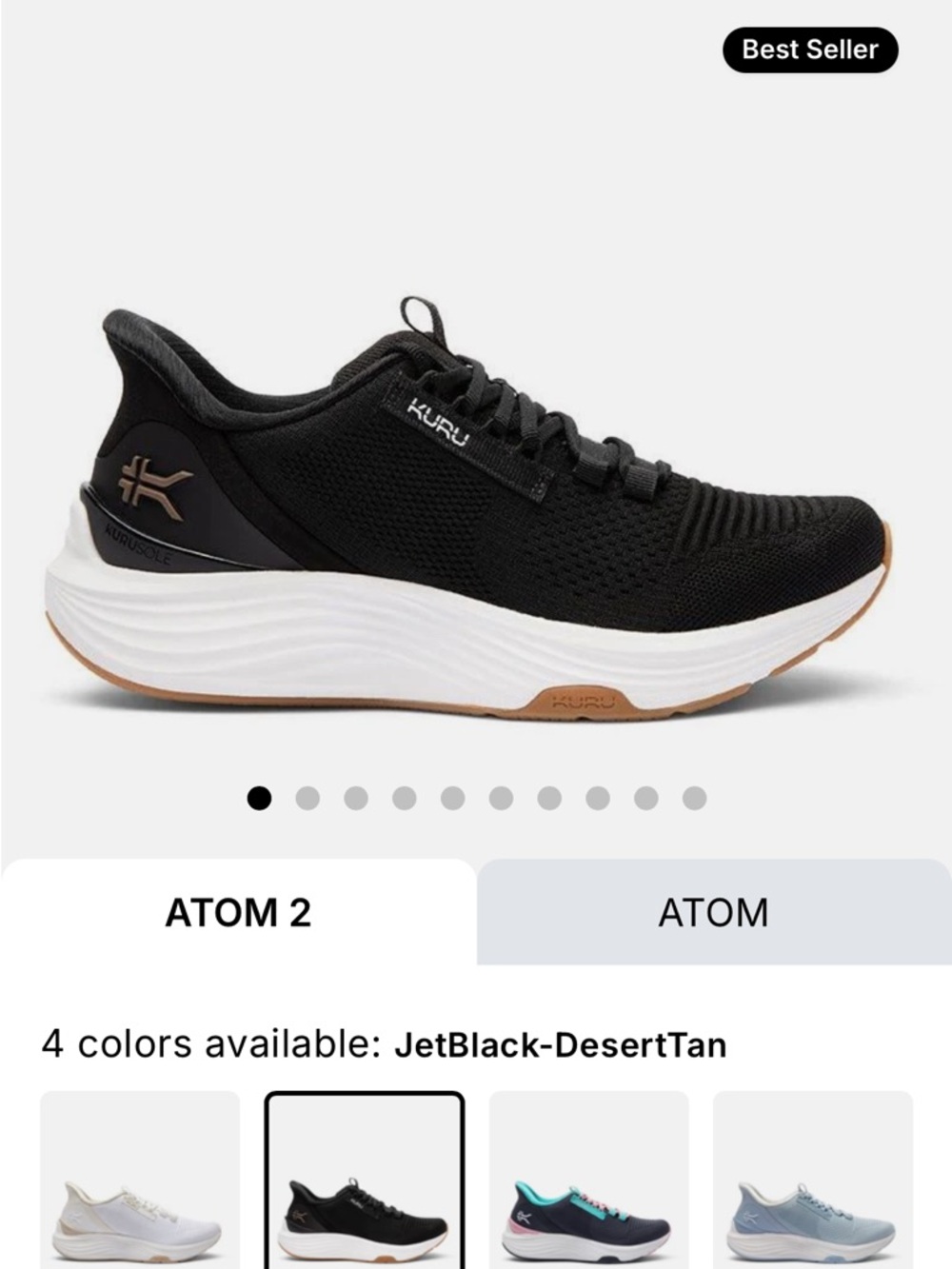Click the Best Seller badge

[809, 50]
